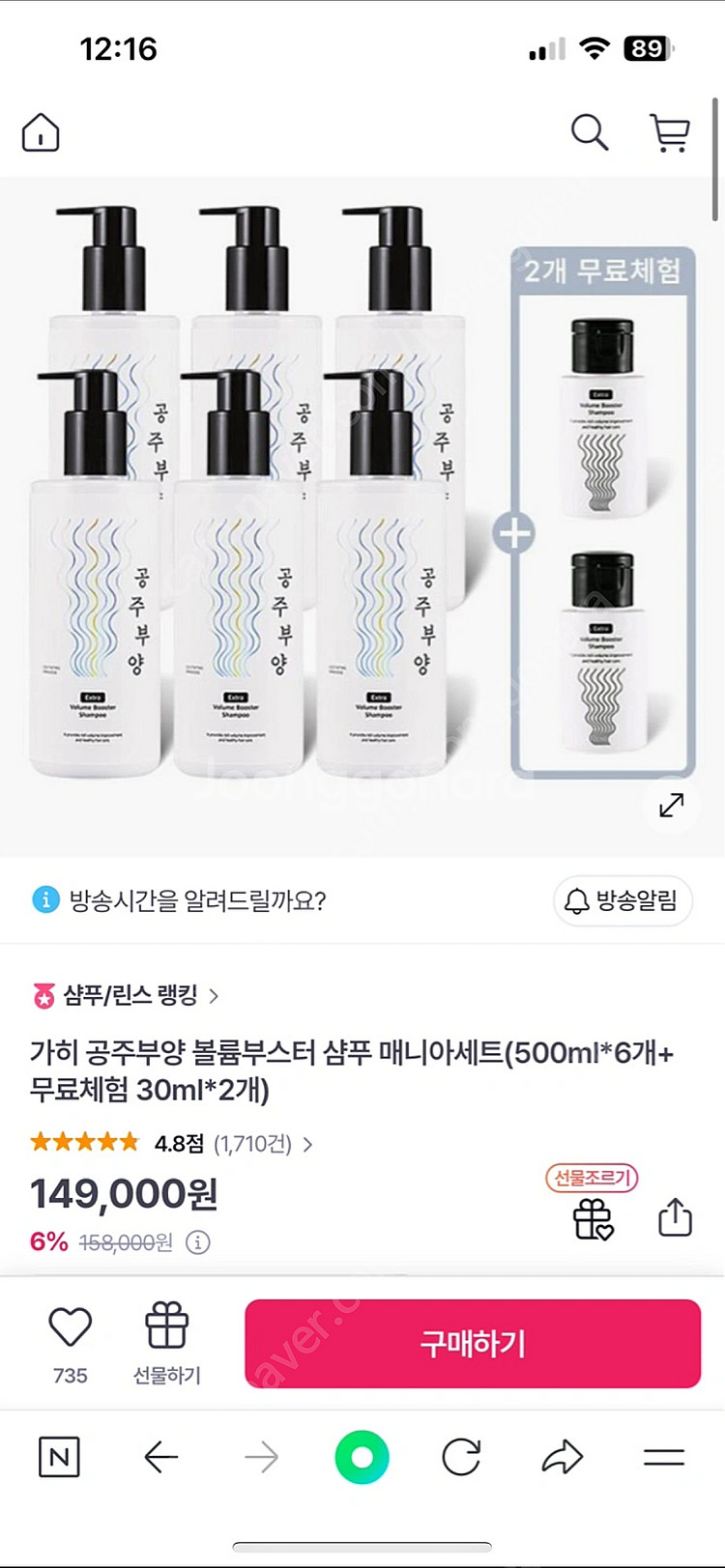Screen dimensions: 725x1568
Task: Tap the 방송알림 button
Action: tap(623, 900)
